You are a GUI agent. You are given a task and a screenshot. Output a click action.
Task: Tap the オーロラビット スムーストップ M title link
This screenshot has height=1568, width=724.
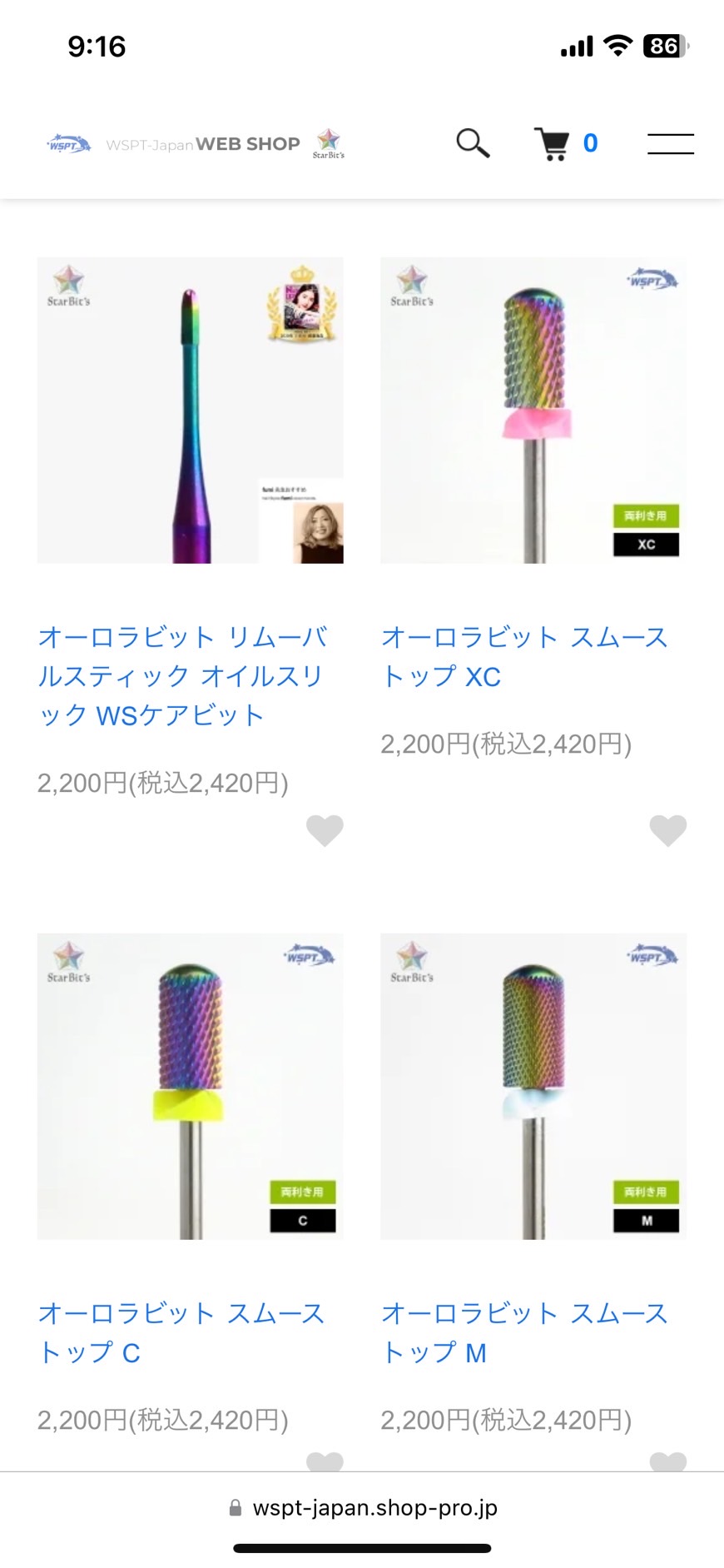coord(524,1332)
